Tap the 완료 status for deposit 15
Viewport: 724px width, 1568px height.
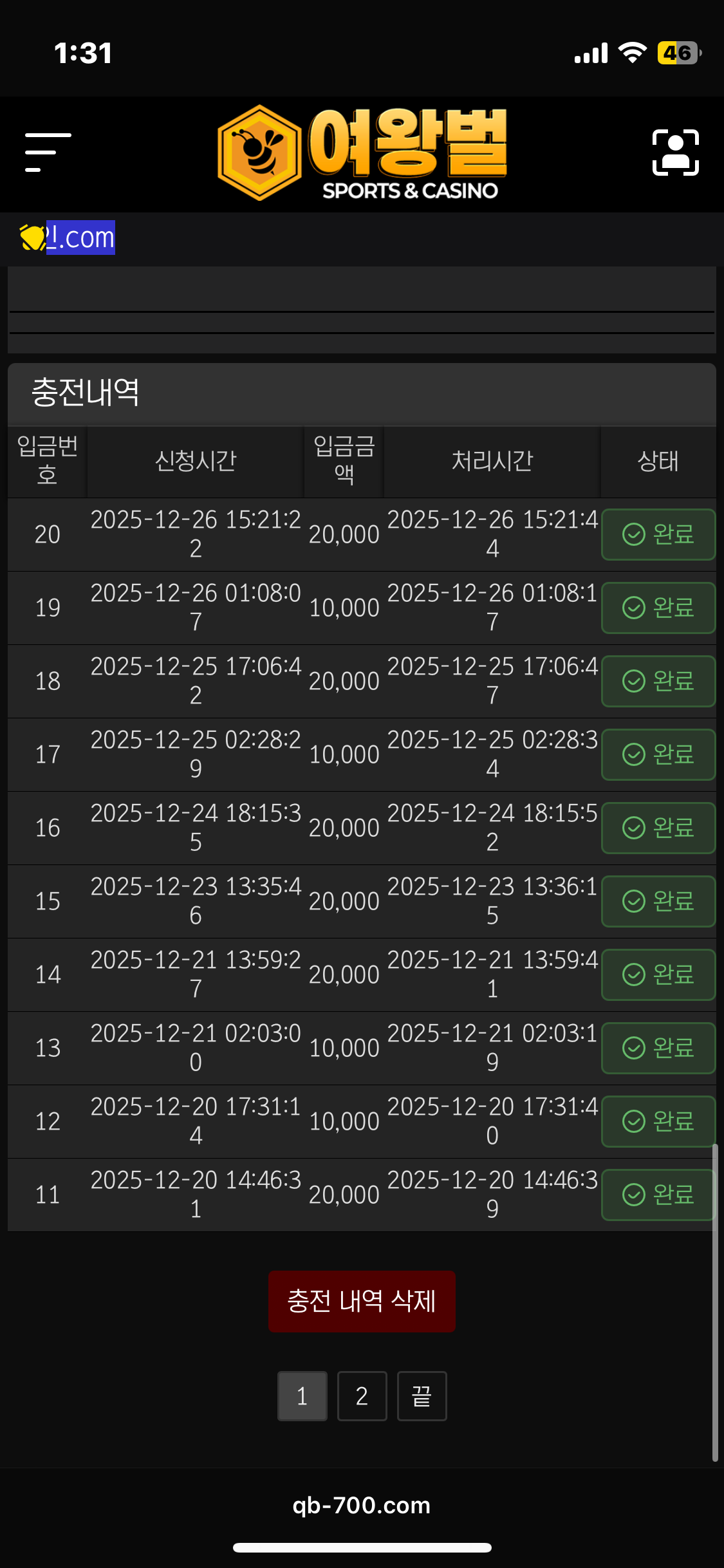coord(658,901)
